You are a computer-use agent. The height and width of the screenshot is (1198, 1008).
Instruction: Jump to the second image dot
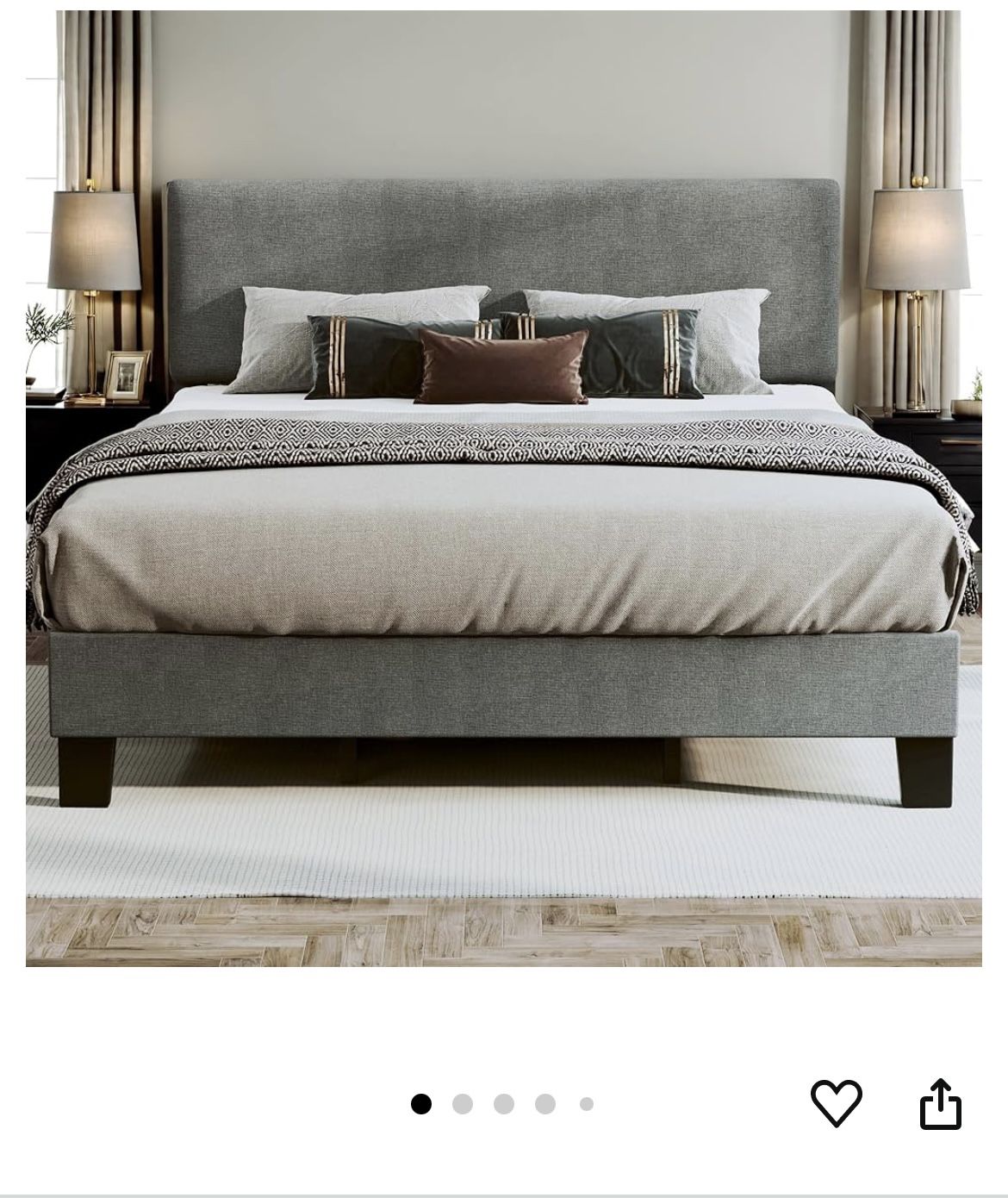click(463, 1104)
